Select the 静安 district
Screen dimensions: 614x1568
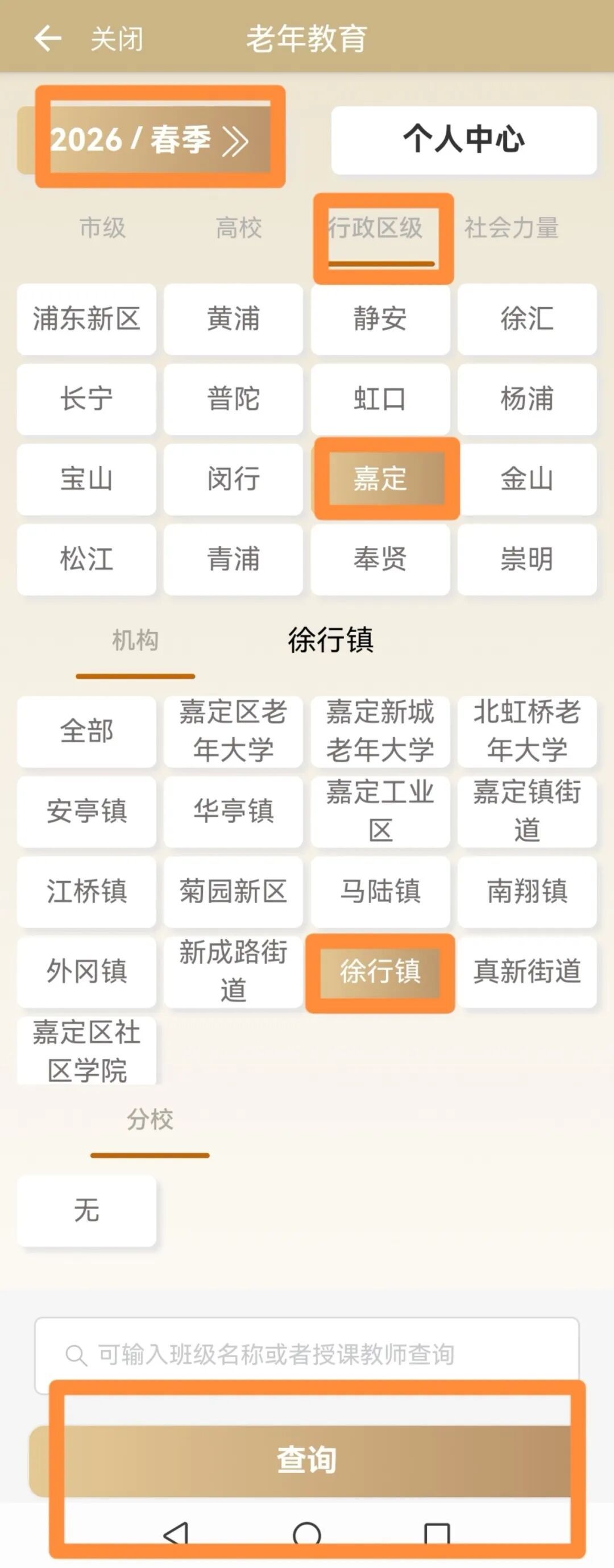380,319
